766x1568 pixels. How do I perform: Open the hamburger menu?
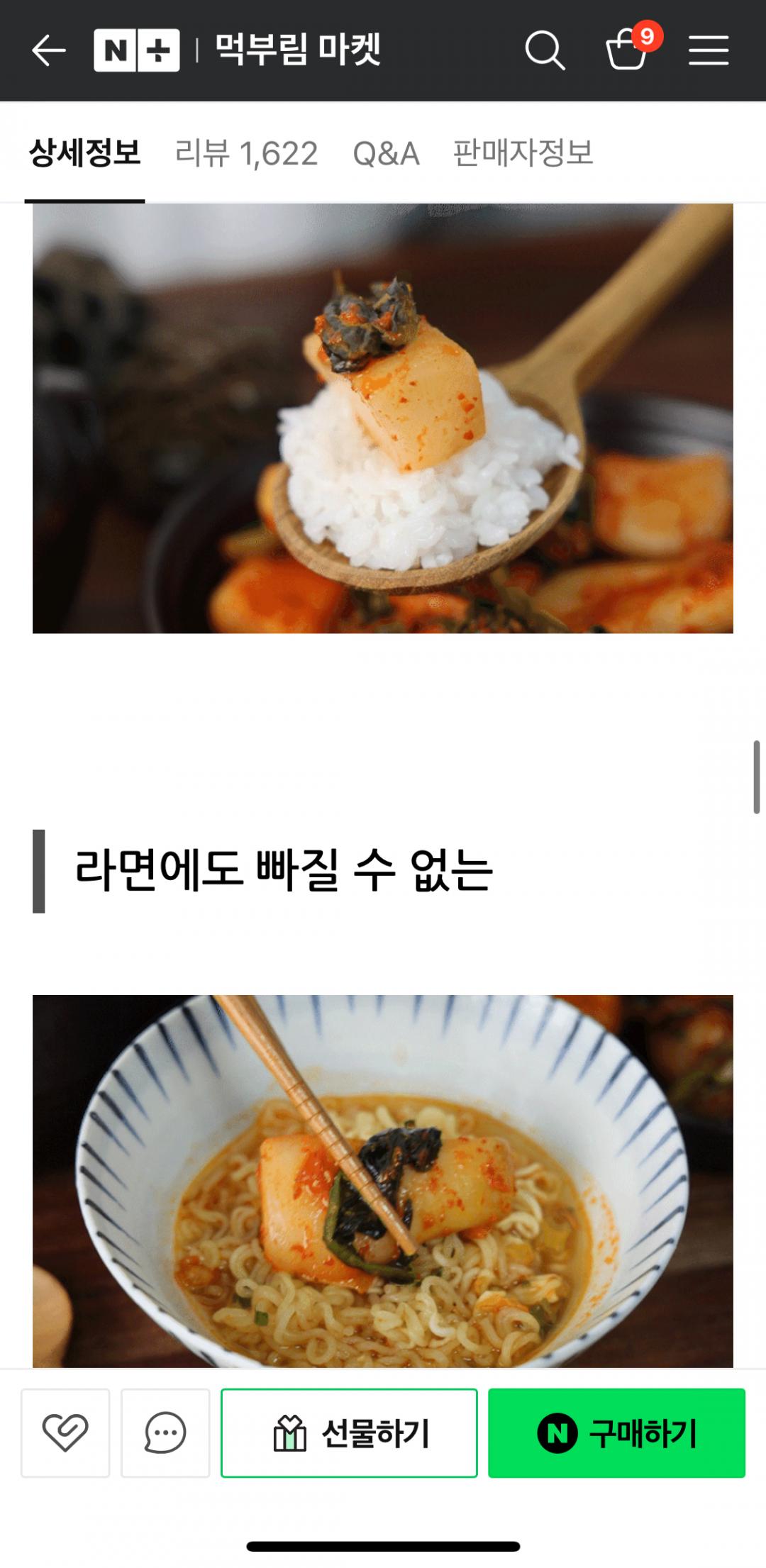[708, 50]
